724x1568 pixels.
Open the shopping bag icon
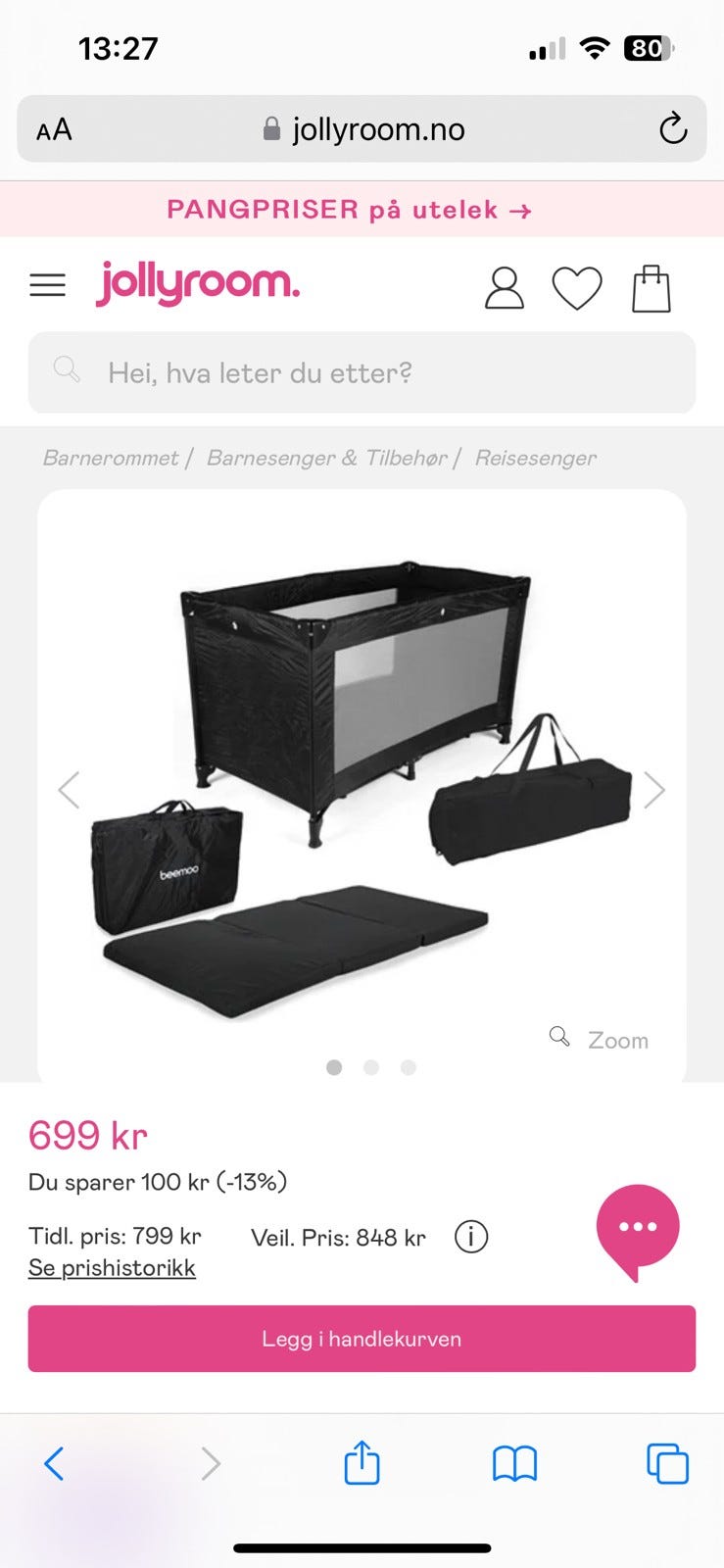(651, 287)
